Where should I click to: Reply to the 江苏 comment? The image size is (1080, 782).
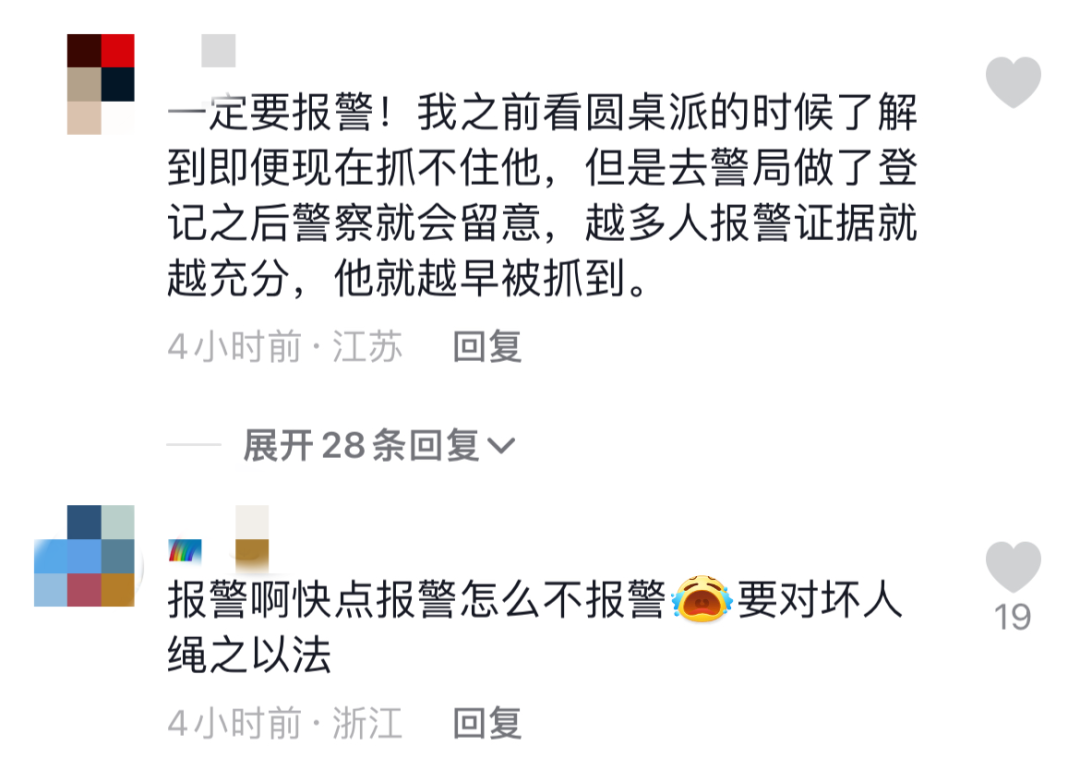coord(487,347)
